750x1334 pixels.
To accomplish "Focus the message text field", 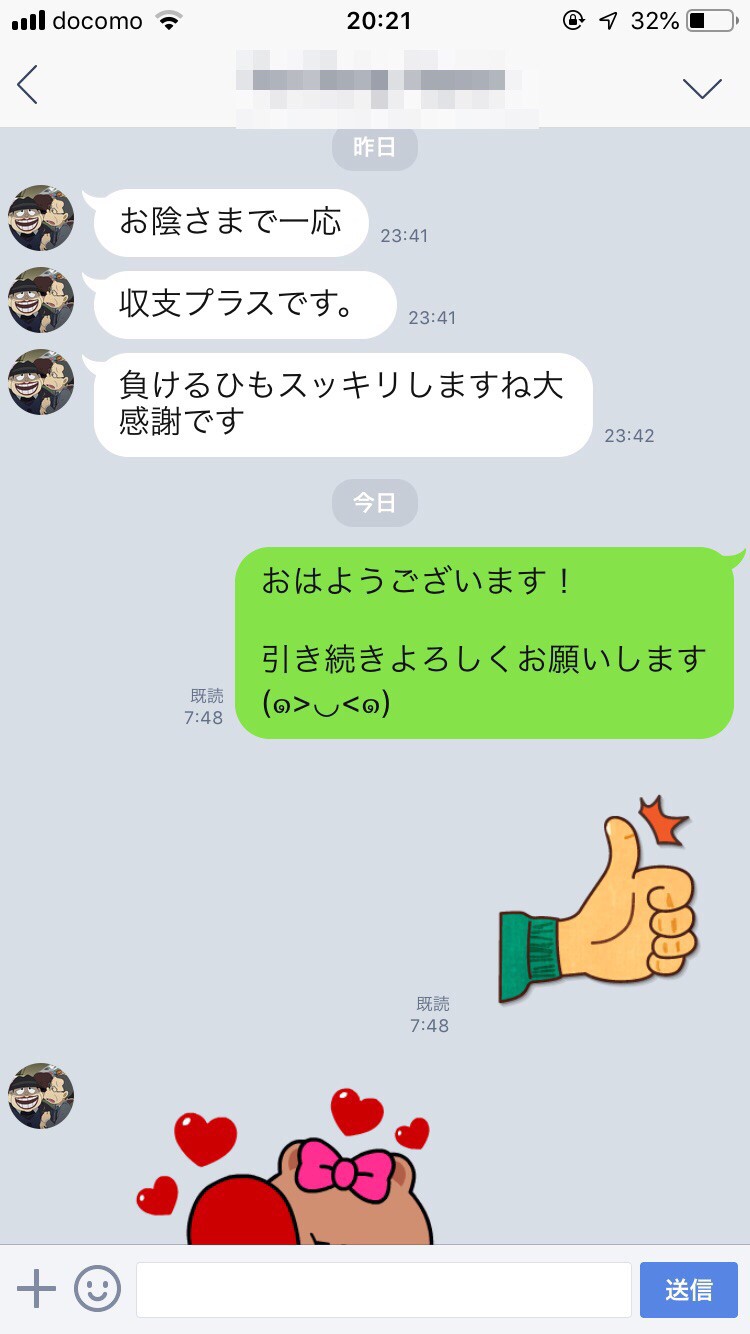I will 383,1290.
